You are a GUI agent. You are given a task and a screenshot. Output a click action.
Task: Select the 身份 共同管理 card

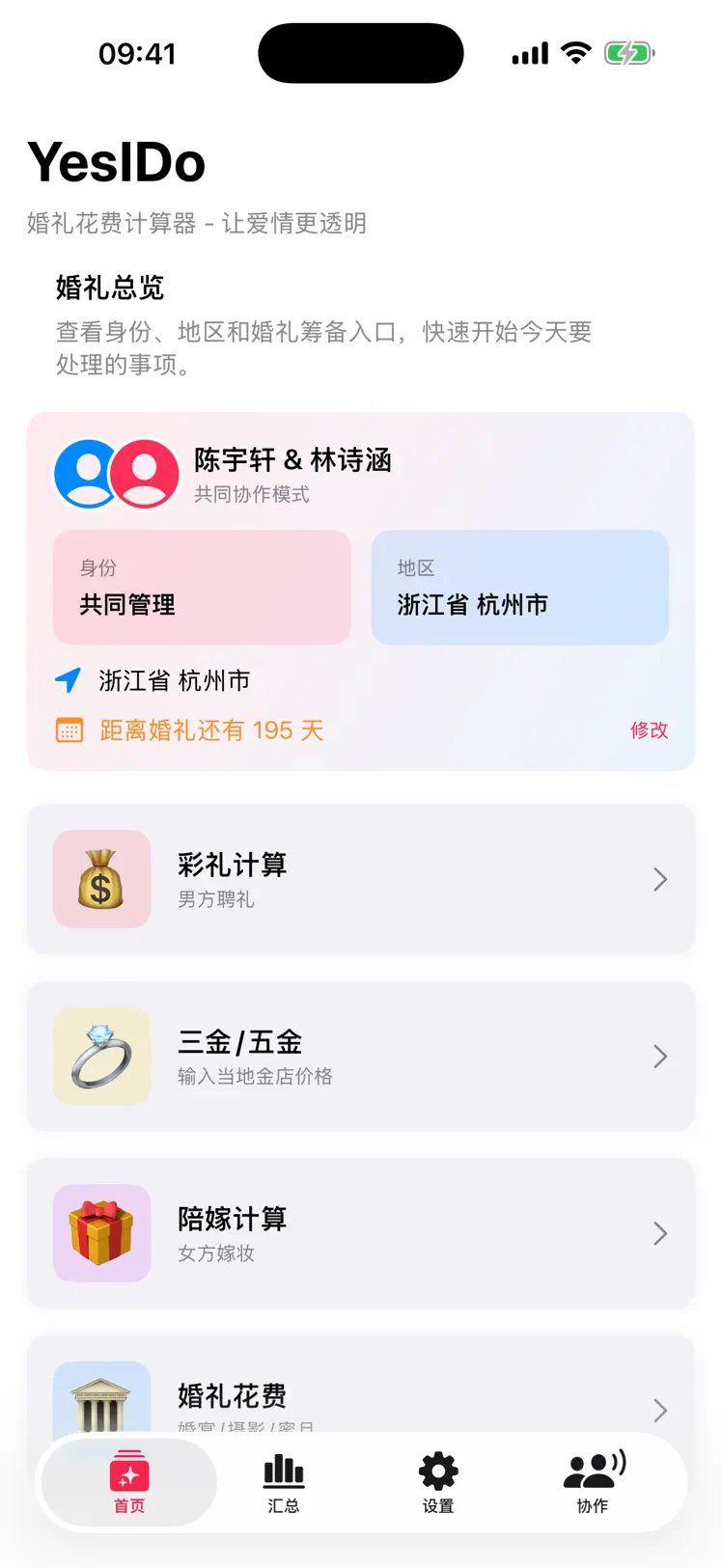pyautogui.click(x=201, y=586)
